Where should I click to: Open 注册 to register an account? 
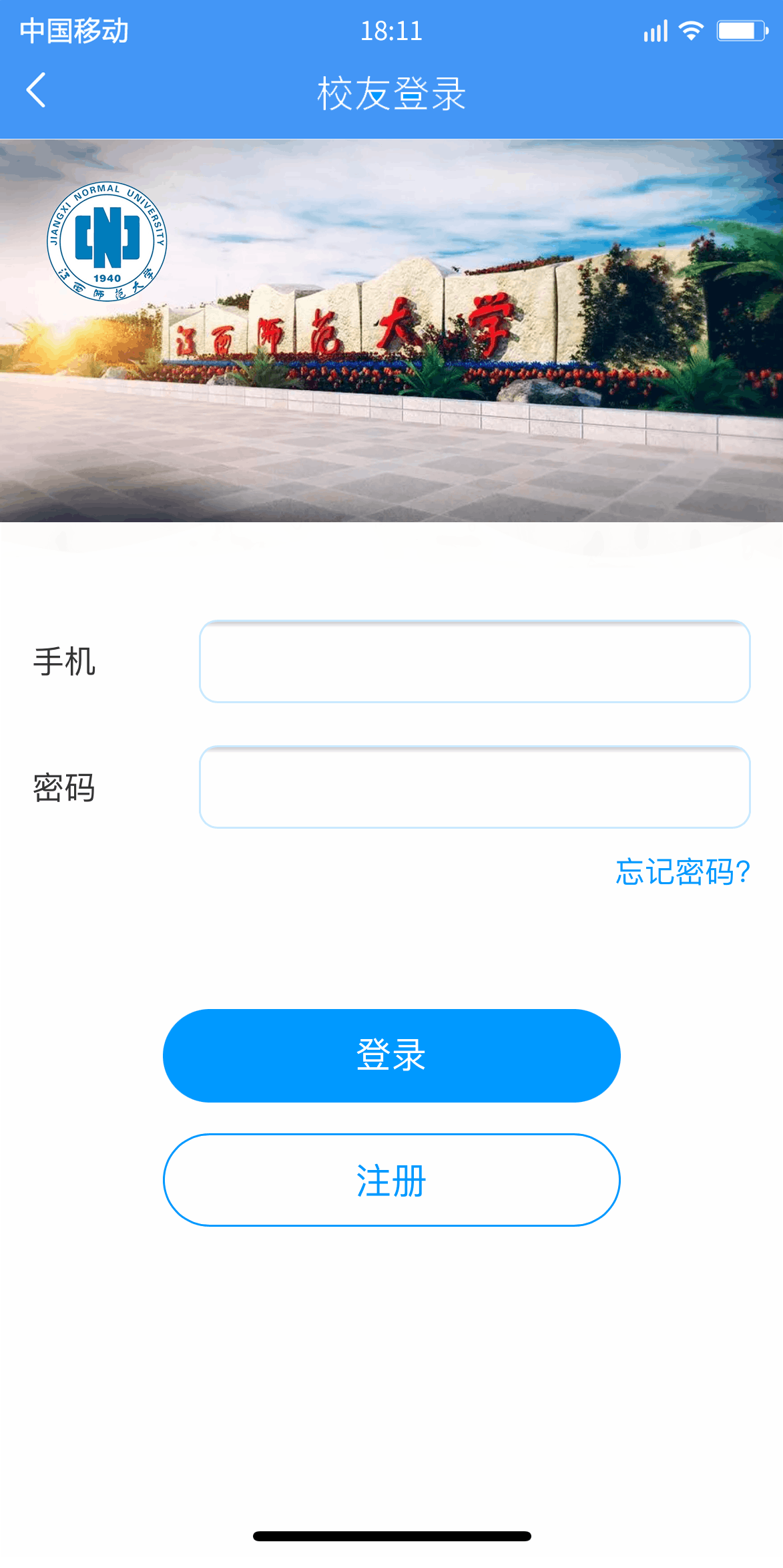pyautogui.click(x=391, y=1180)
